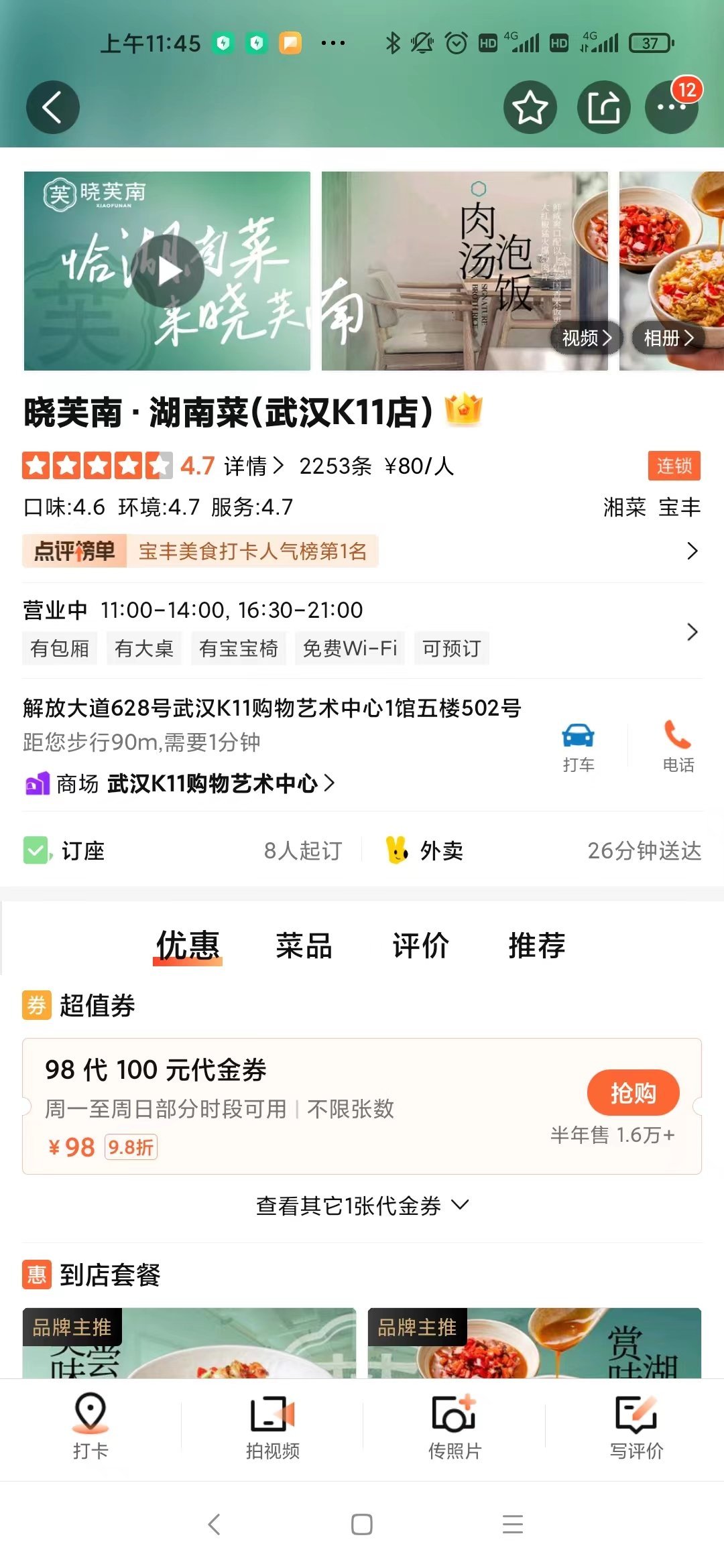The width and height of the screenshot is (724, 1568).
Task: View rating 详情 details
Action: click(x=253, y=466)
